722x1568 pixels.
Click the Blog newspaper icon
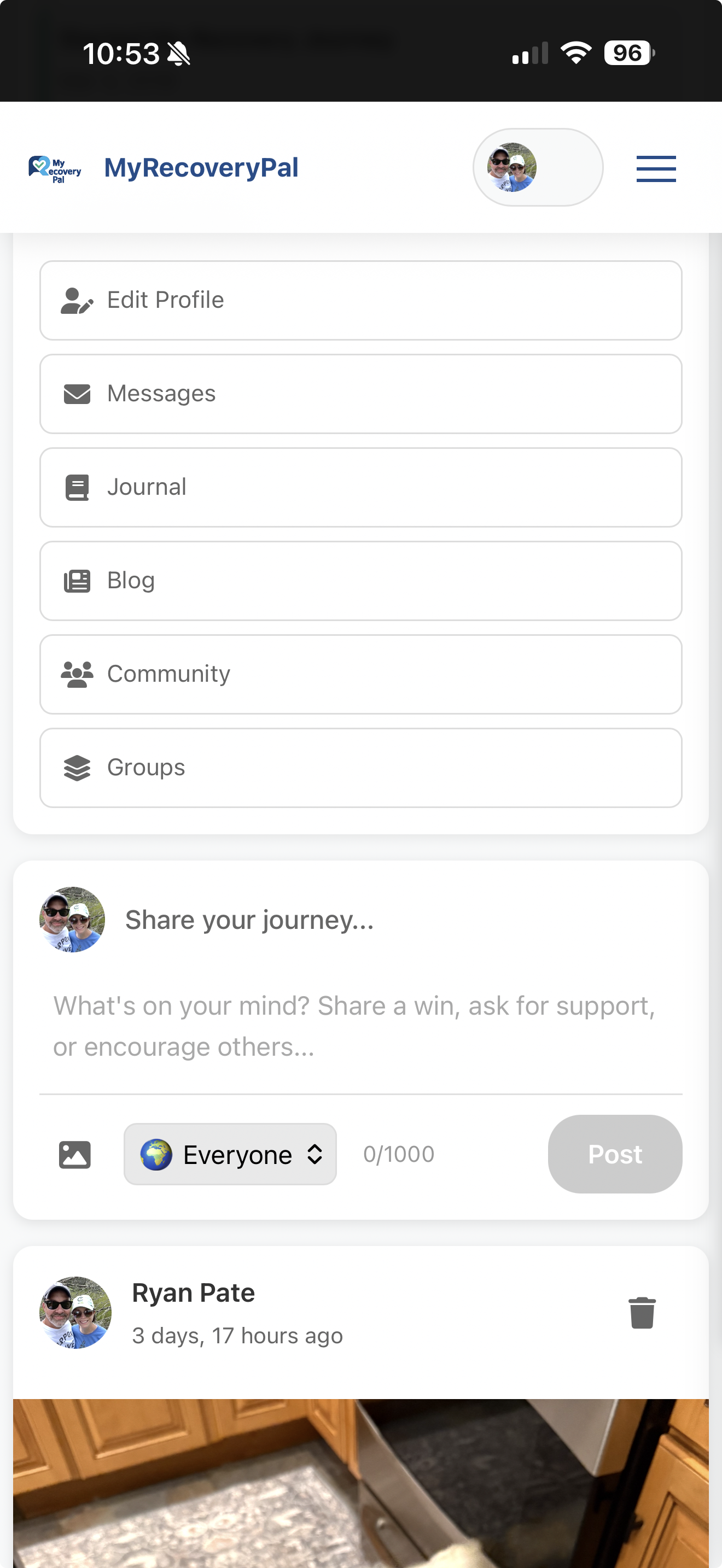(x=75, y=580)
